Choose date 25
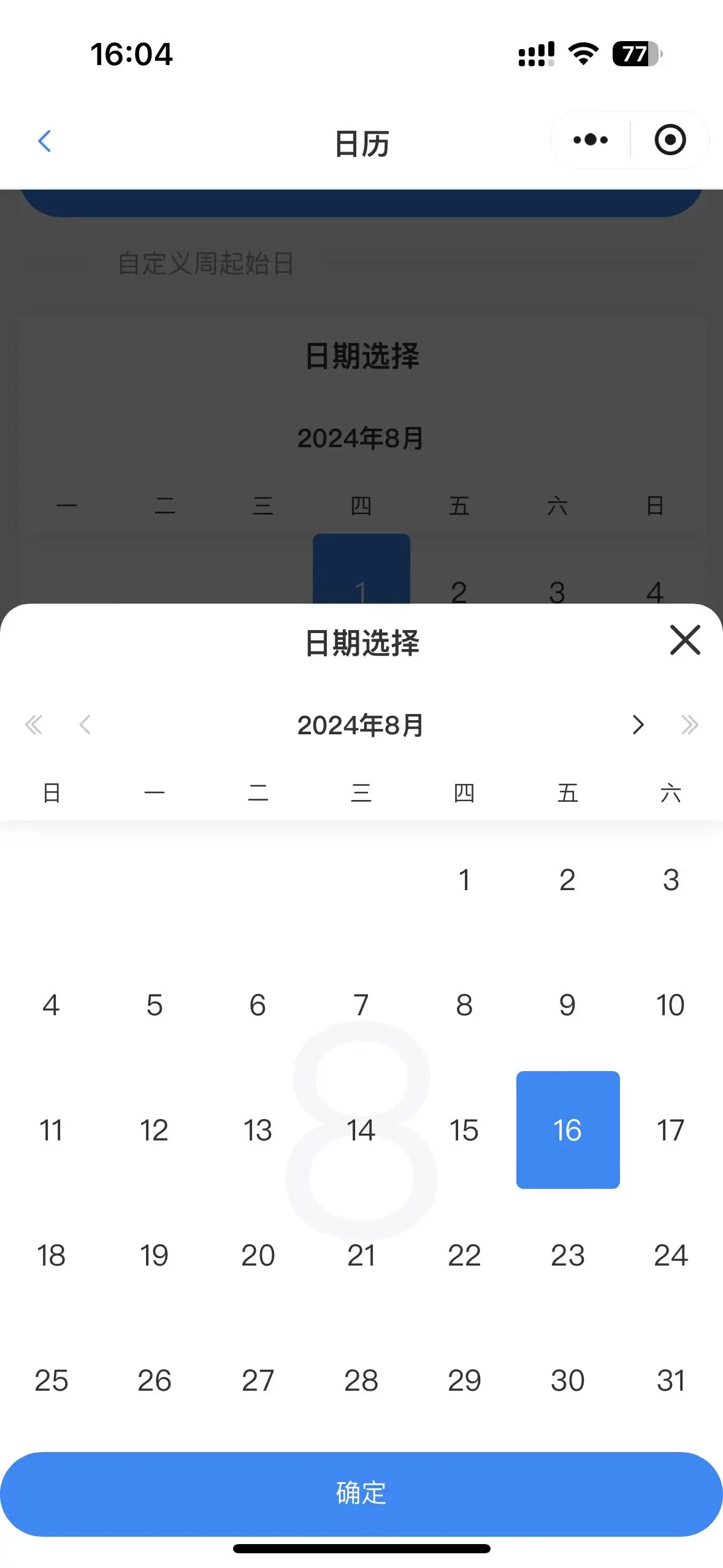 click(x=52, y=1380)
